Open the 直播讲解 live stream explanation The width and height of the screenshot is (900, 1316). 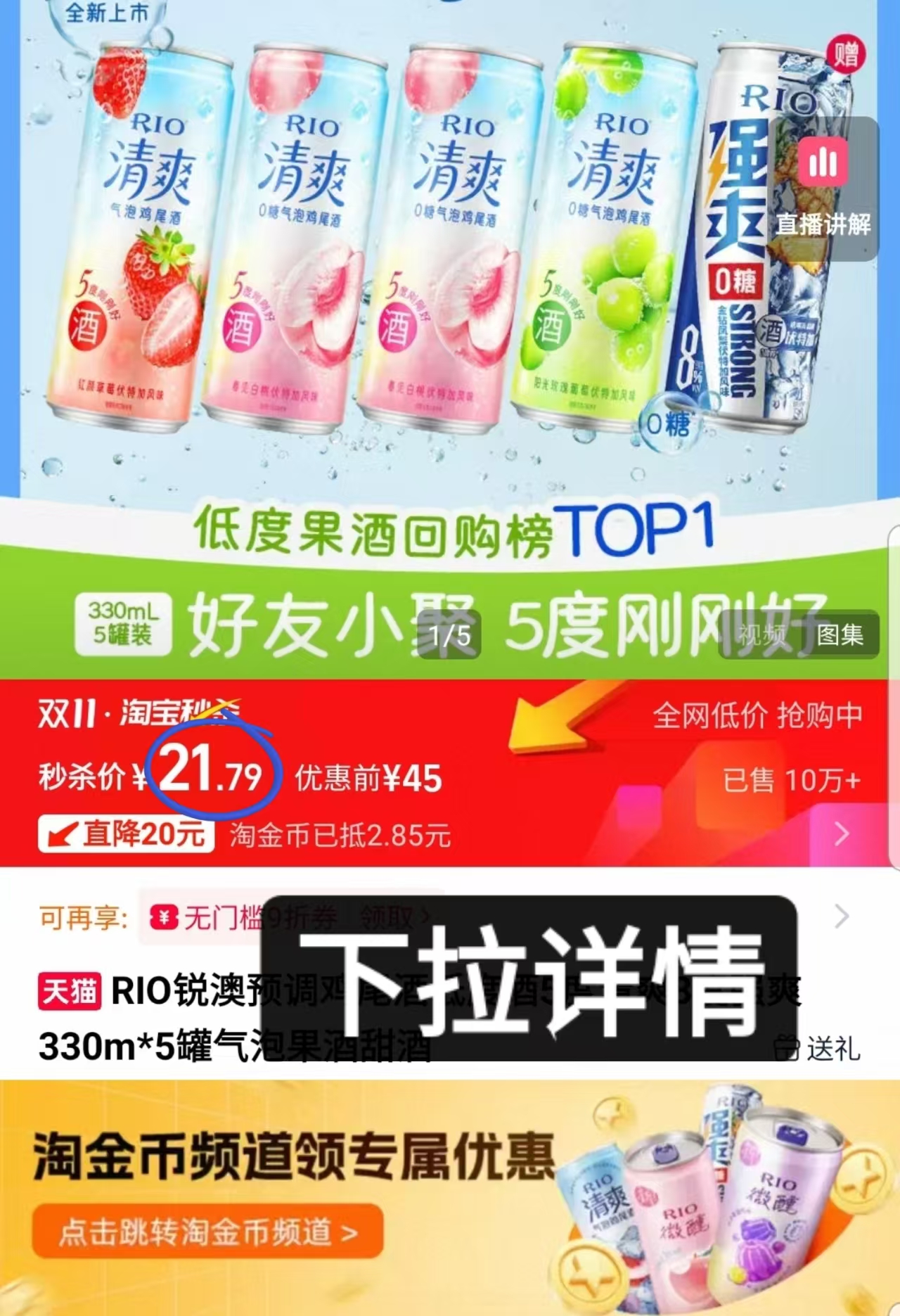coord(823,190)
